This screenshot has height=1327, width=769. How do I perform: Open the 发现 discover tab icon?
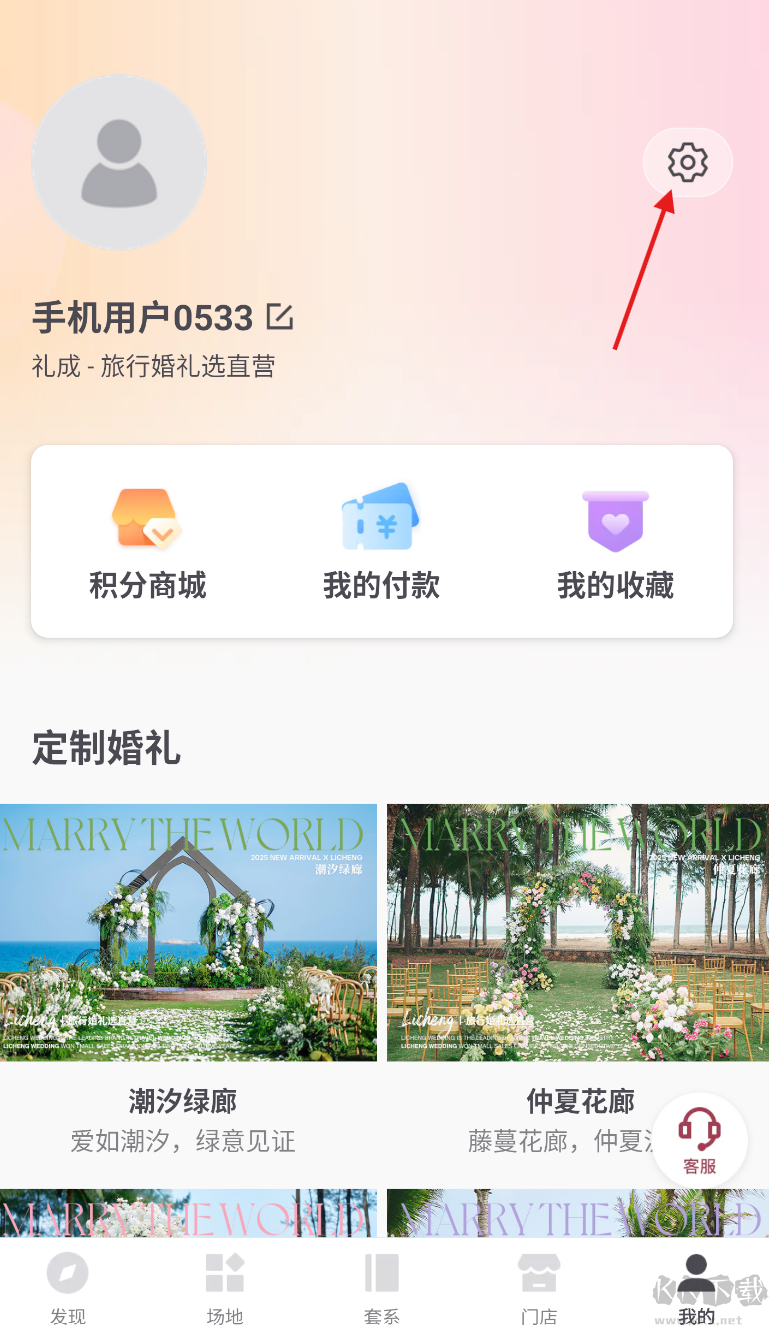[67, 1273]
